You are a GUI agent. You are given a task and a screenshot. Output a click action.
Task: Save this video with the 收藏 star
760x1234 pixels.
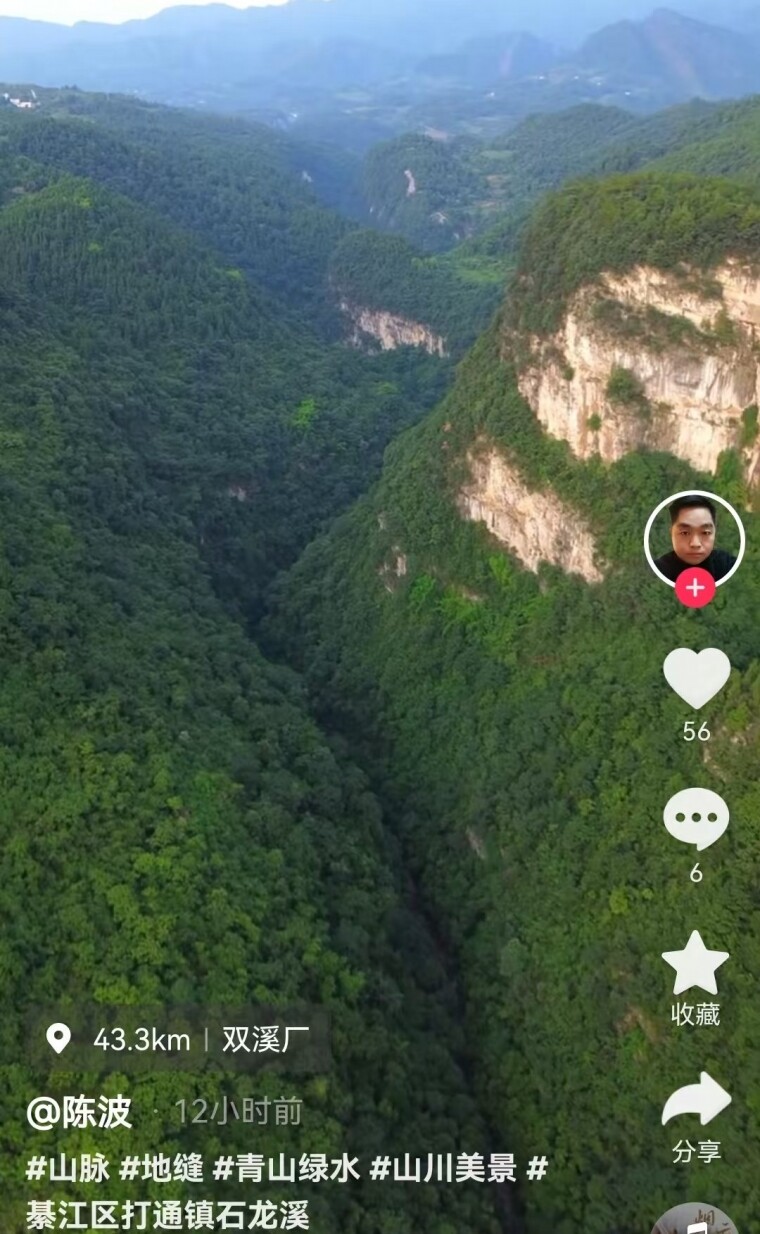pos(696,964)
